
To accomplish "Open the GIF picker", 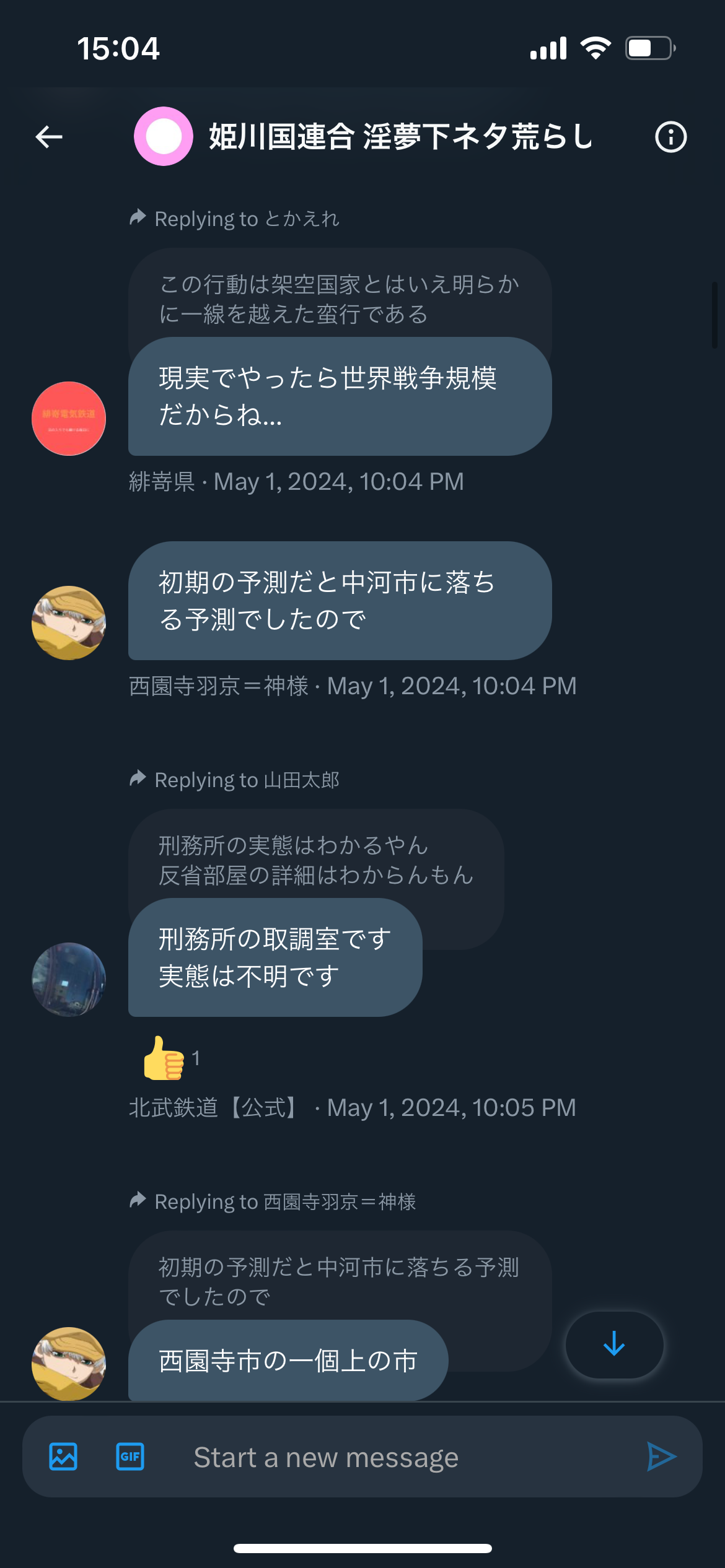I will click(x=130, y=1457).
